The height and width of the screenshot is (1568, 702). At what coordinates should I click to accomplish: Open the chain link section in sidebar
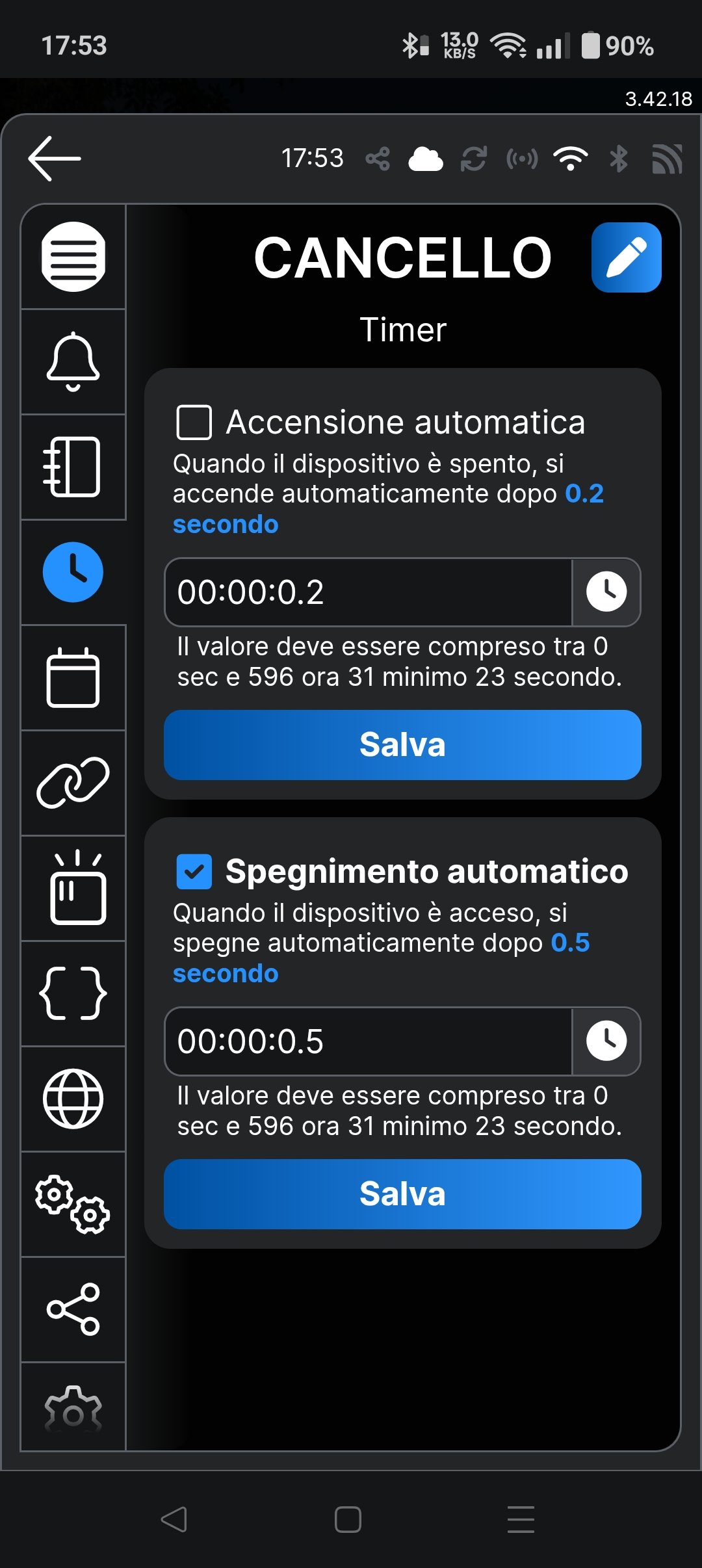pyautogui.click(x=73, y=783)
